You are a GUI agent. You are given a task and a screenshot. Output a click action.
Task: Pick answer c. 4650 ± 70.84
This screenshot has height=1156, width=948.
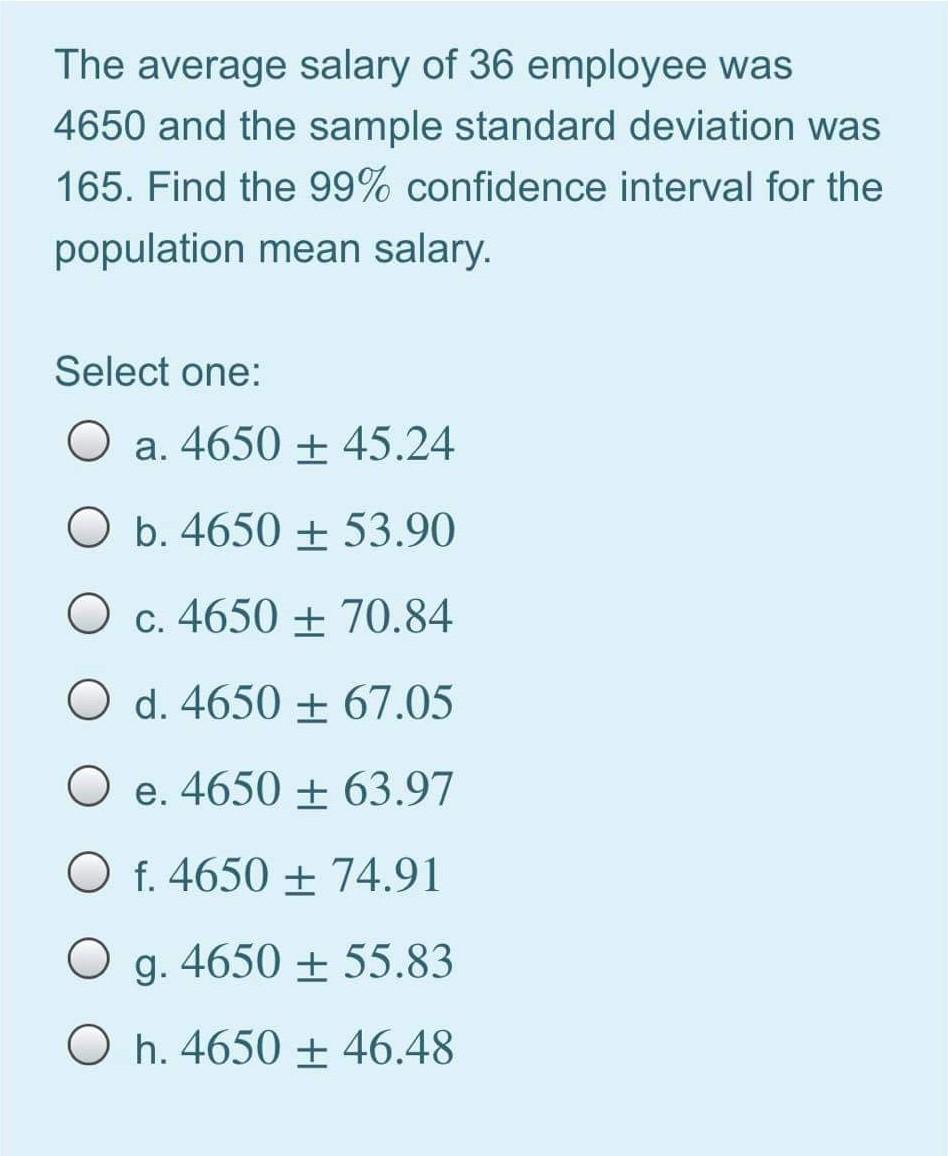coord(87,616)
